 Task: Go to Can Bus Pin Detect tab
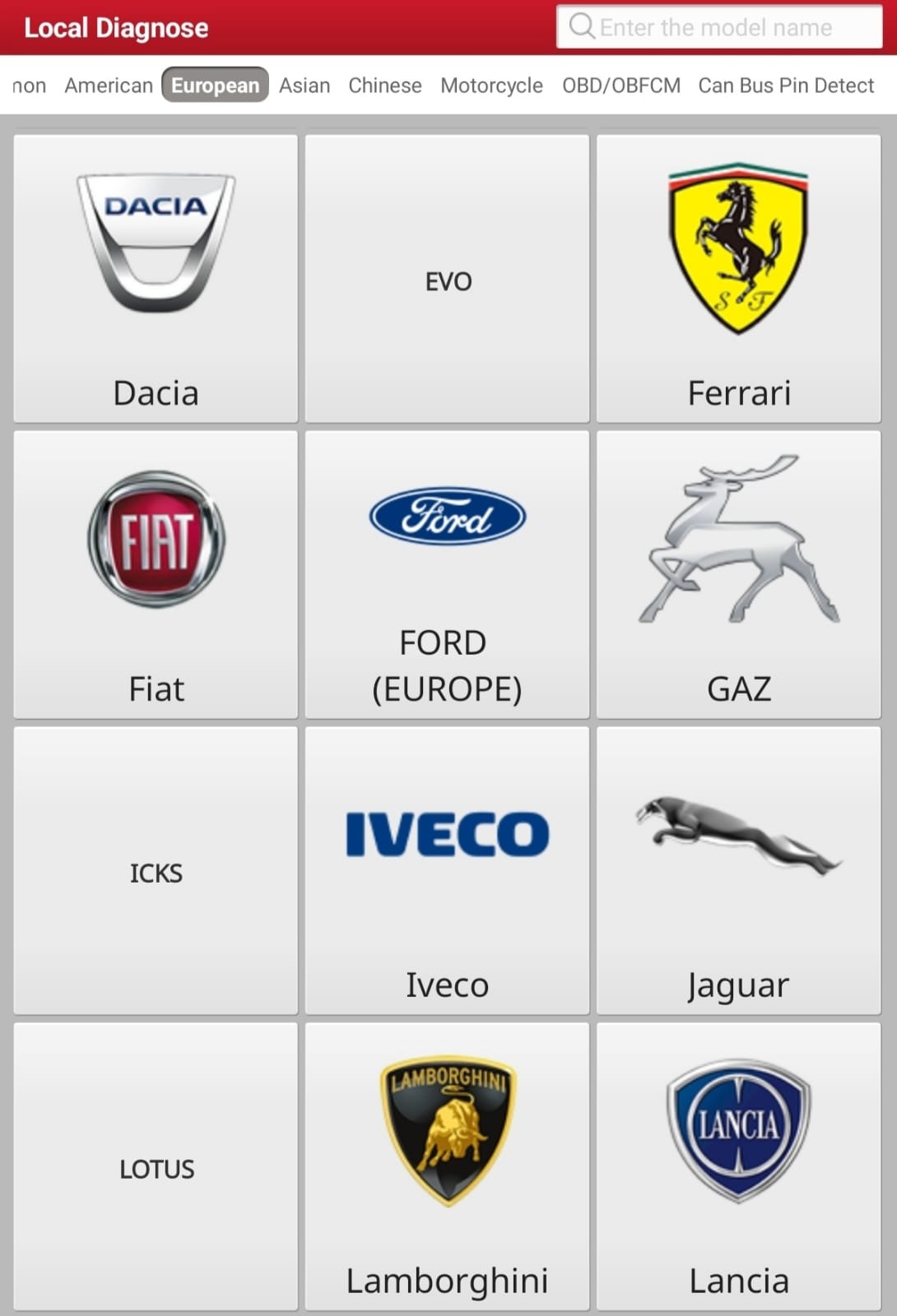point(785,86)
